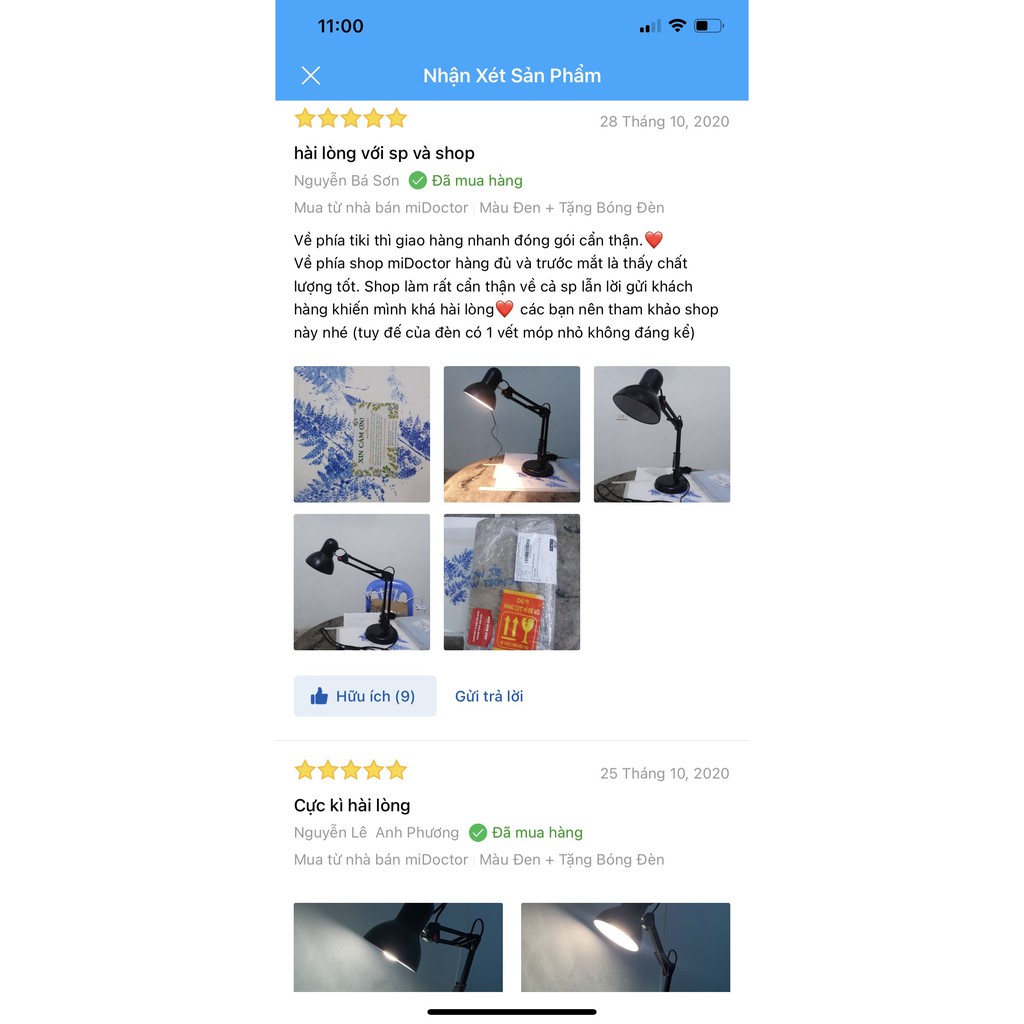The image size is (1024, 1024).
Task: Open the close-up lamp shade review photo
Action: click(662, 434)
